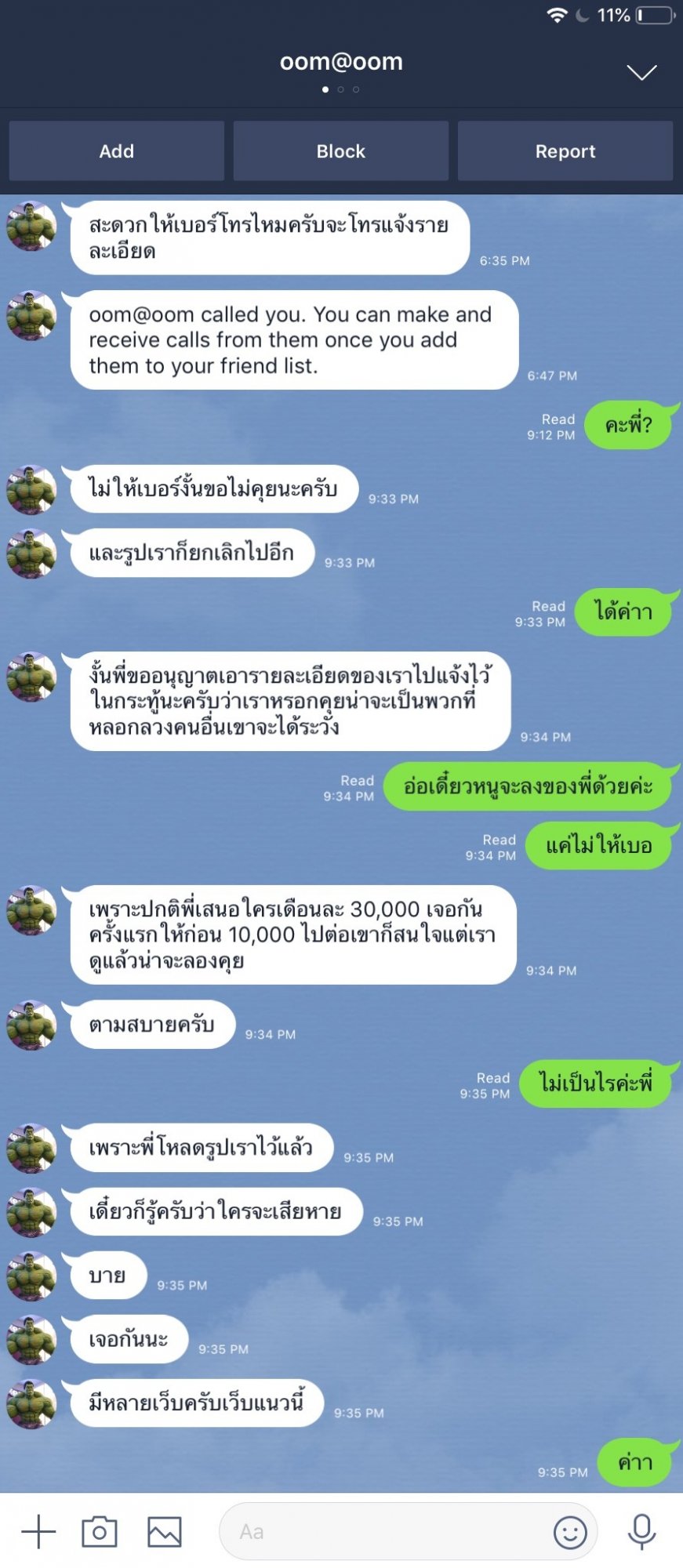Block the oom@oom contact
The width and height of the screenshot is (683, 1568).
(x=340, y=151)
